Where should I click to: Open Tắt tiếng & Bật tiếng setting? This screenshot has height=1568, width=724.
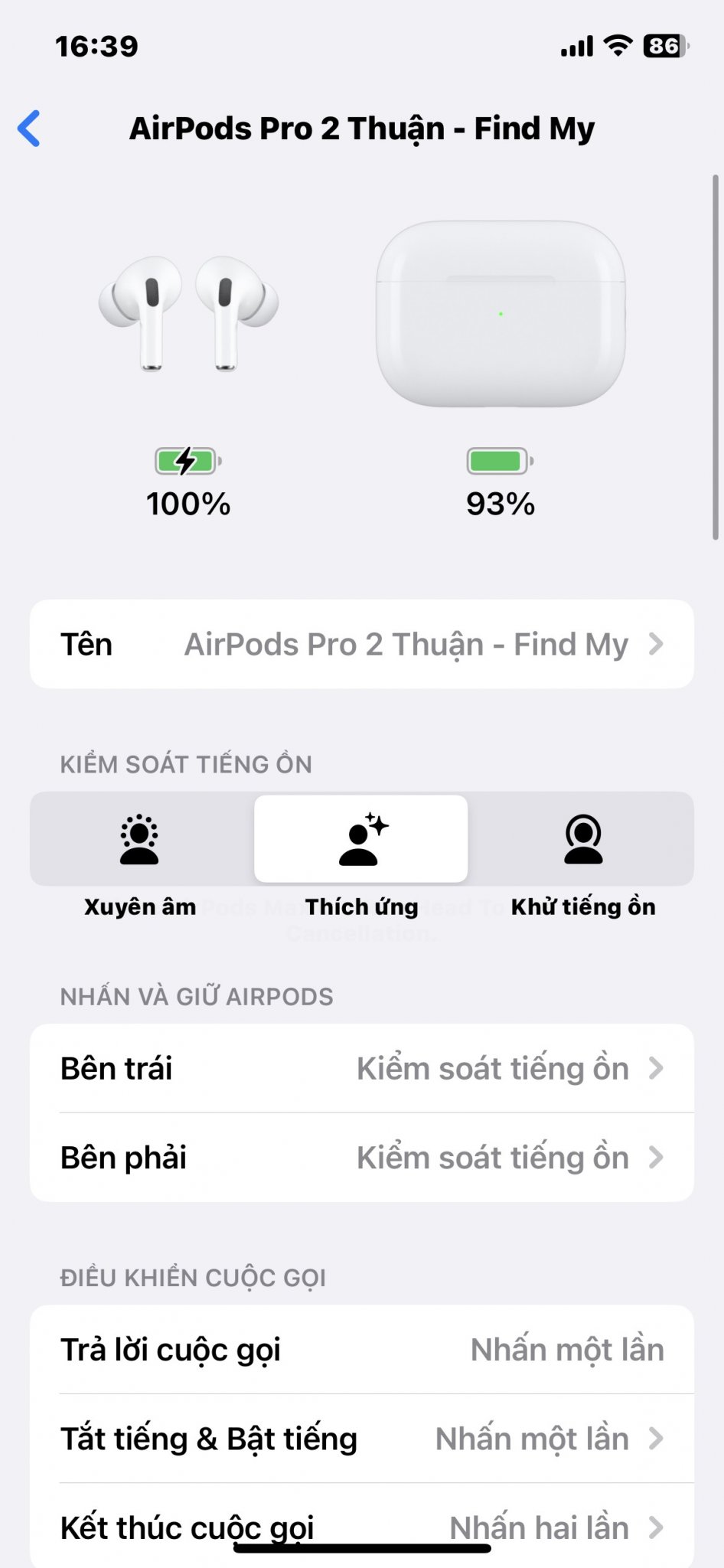[x=361, y=1439]
